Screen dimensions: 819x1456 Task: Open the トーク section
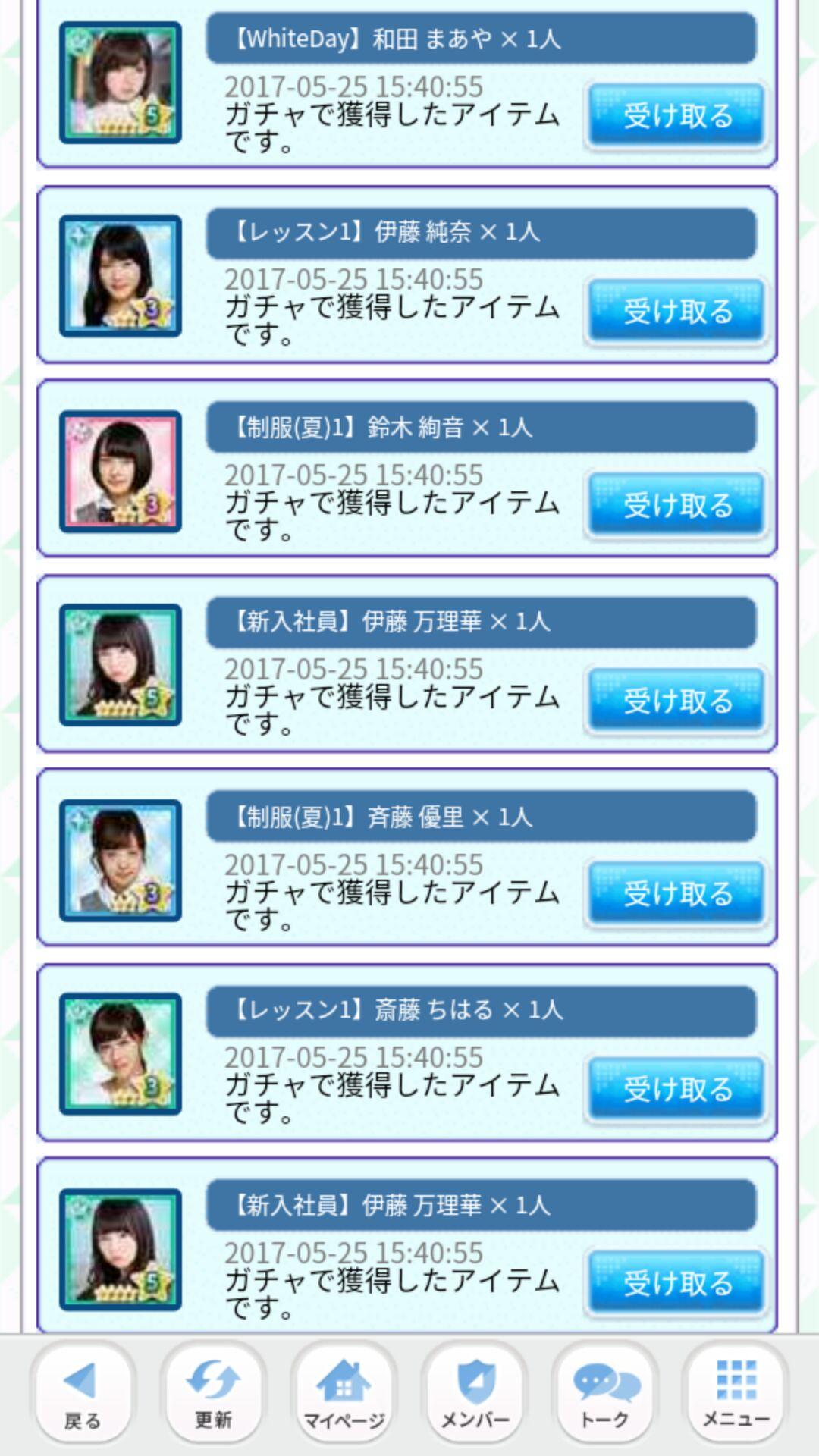605,1392
